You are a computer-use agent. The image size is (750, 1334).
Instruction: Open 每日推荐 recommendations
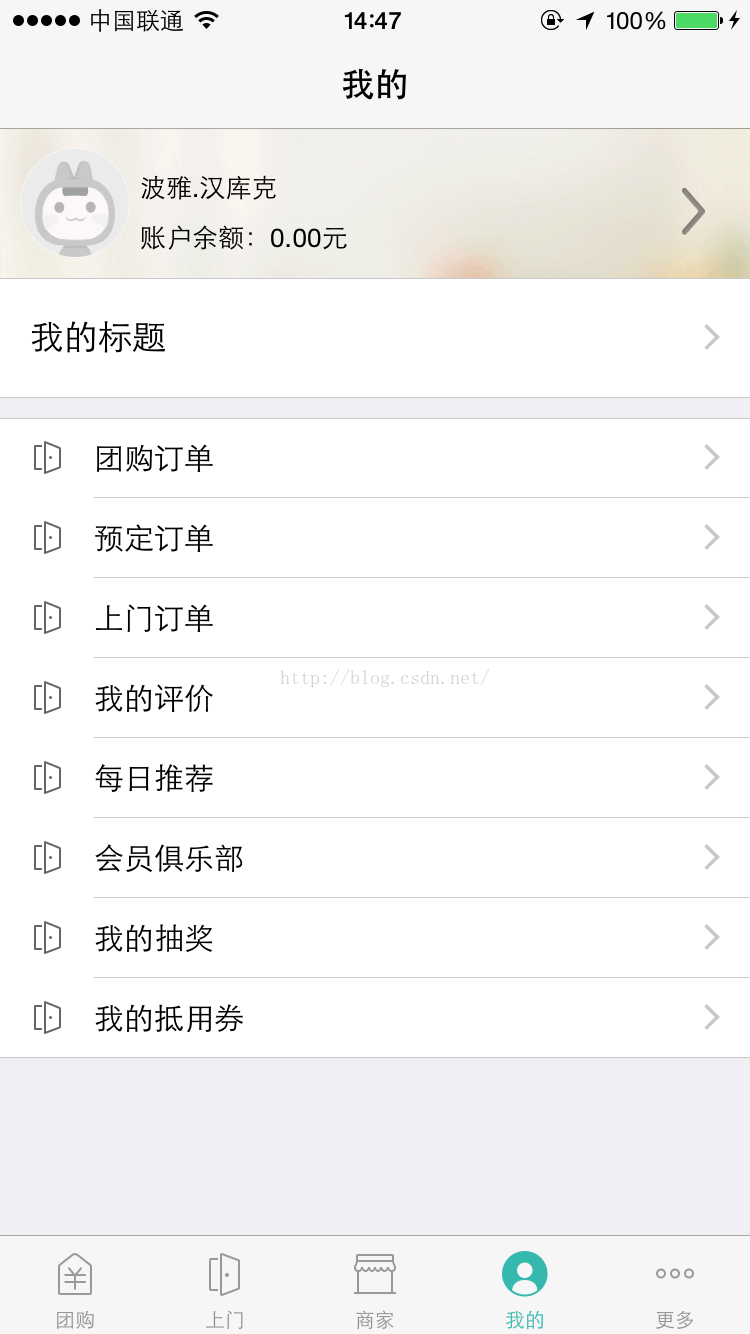click(x=375, y=778)
